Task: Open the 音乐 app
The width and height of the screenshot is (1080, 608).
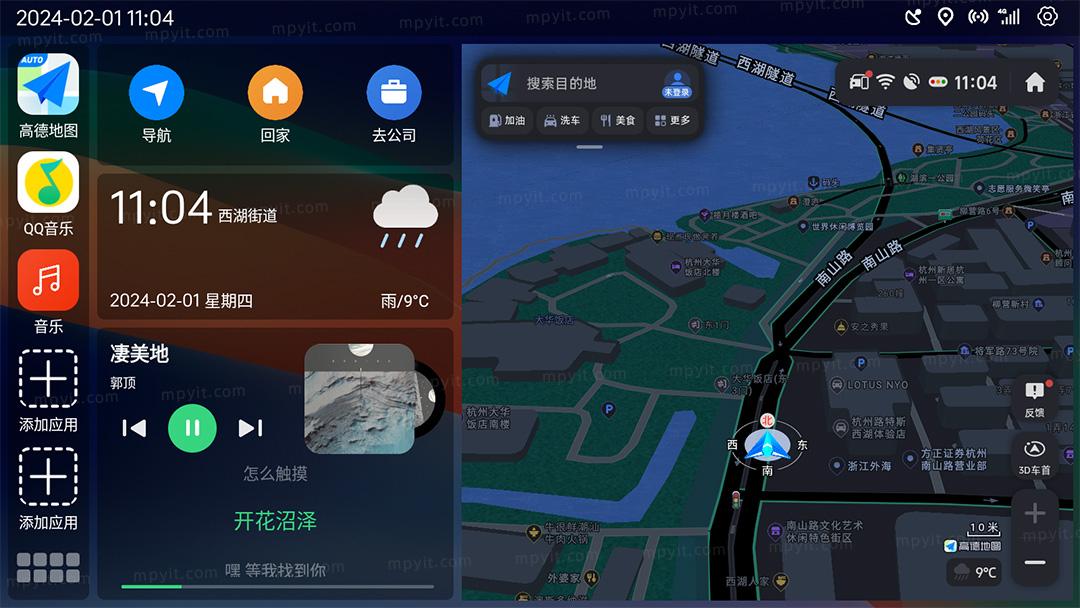Action: point(48,281)
